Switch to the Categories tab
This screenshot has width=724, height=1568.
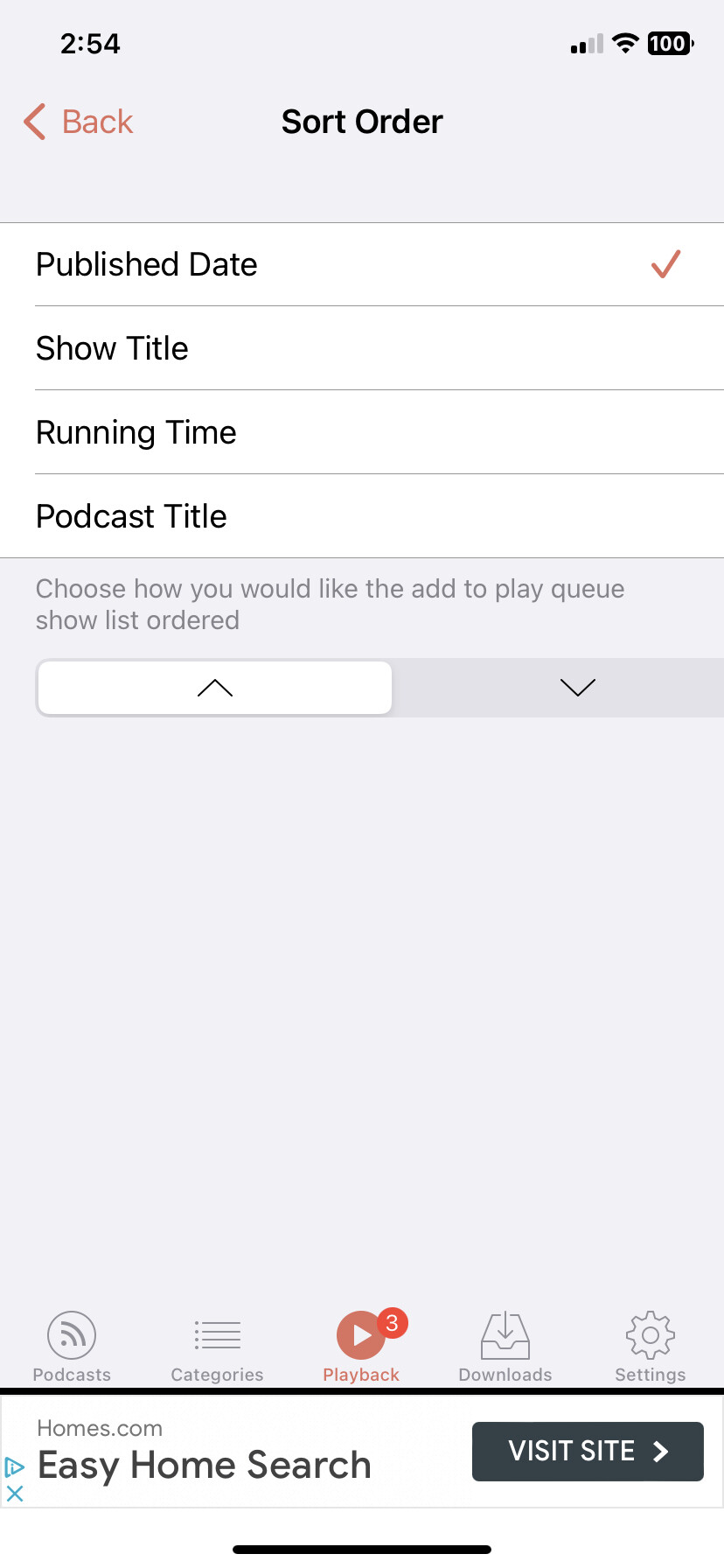click(217, 1347)
